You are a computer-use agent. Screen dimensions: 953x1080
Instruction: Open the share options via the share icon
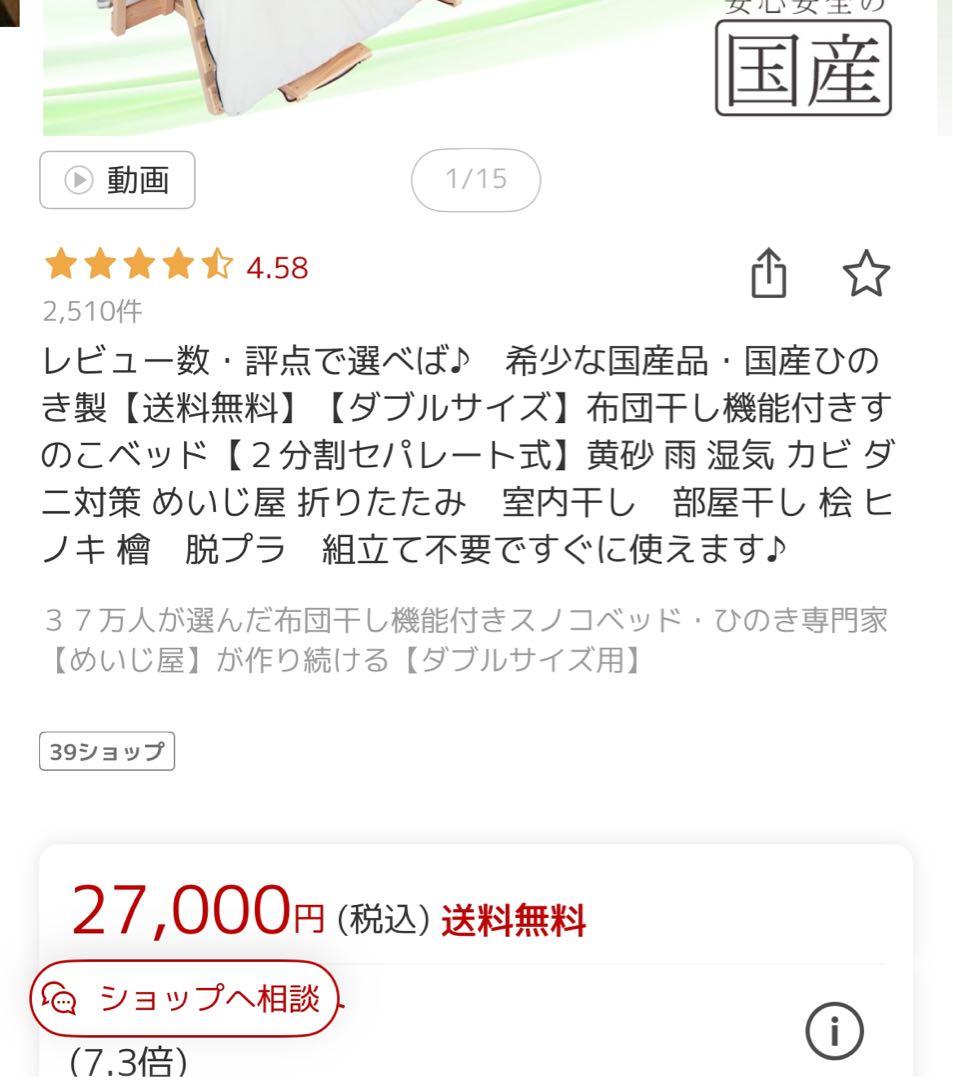click(770, 272)
